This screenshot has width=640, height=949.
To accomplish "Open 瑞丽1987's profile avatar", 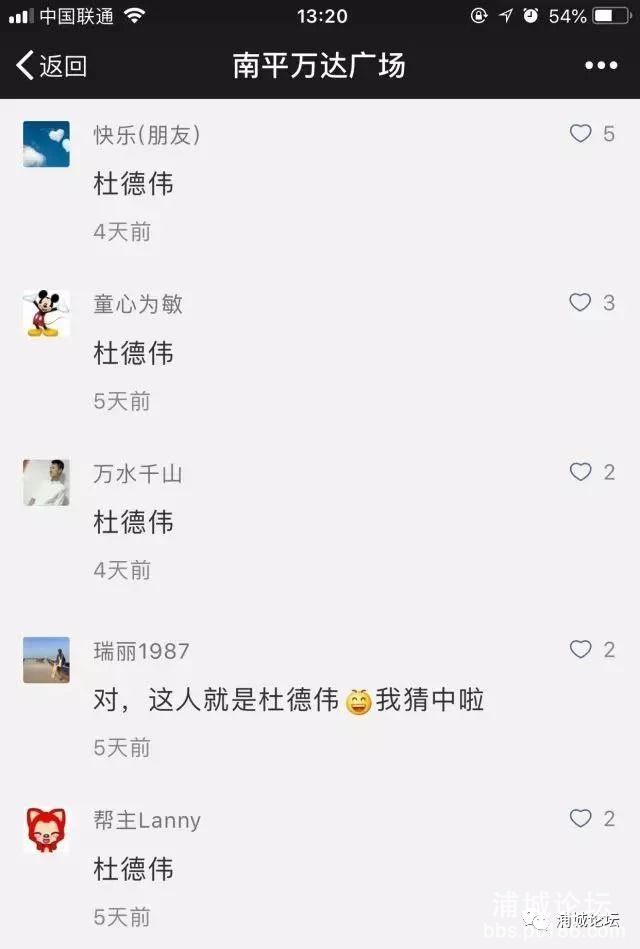I will 46,660.
